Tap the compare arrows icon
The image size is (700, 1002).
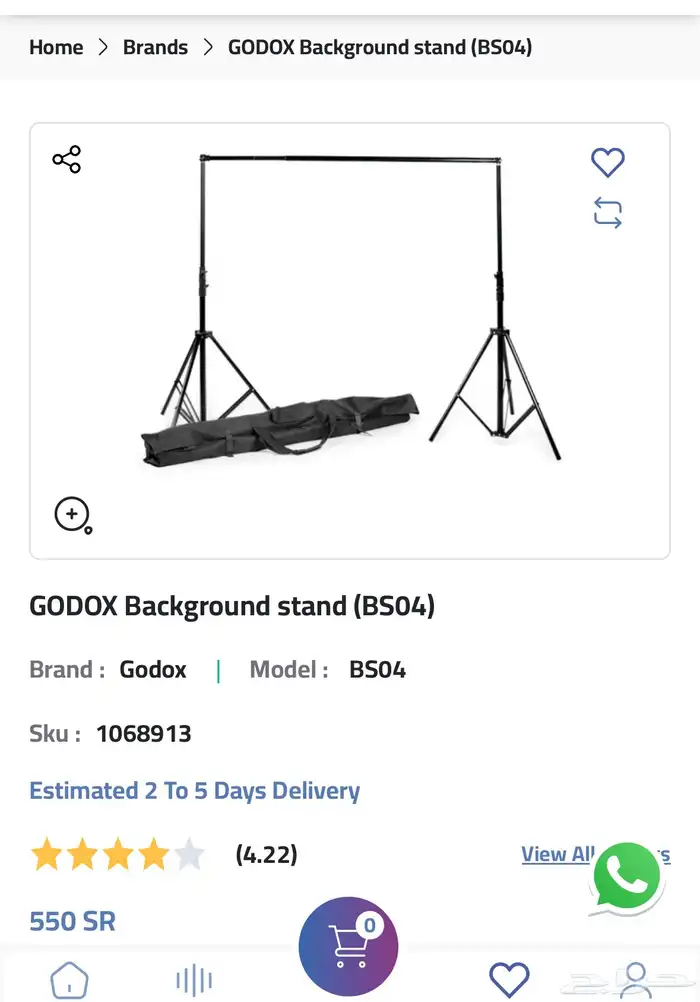click(x=607, y=212)
